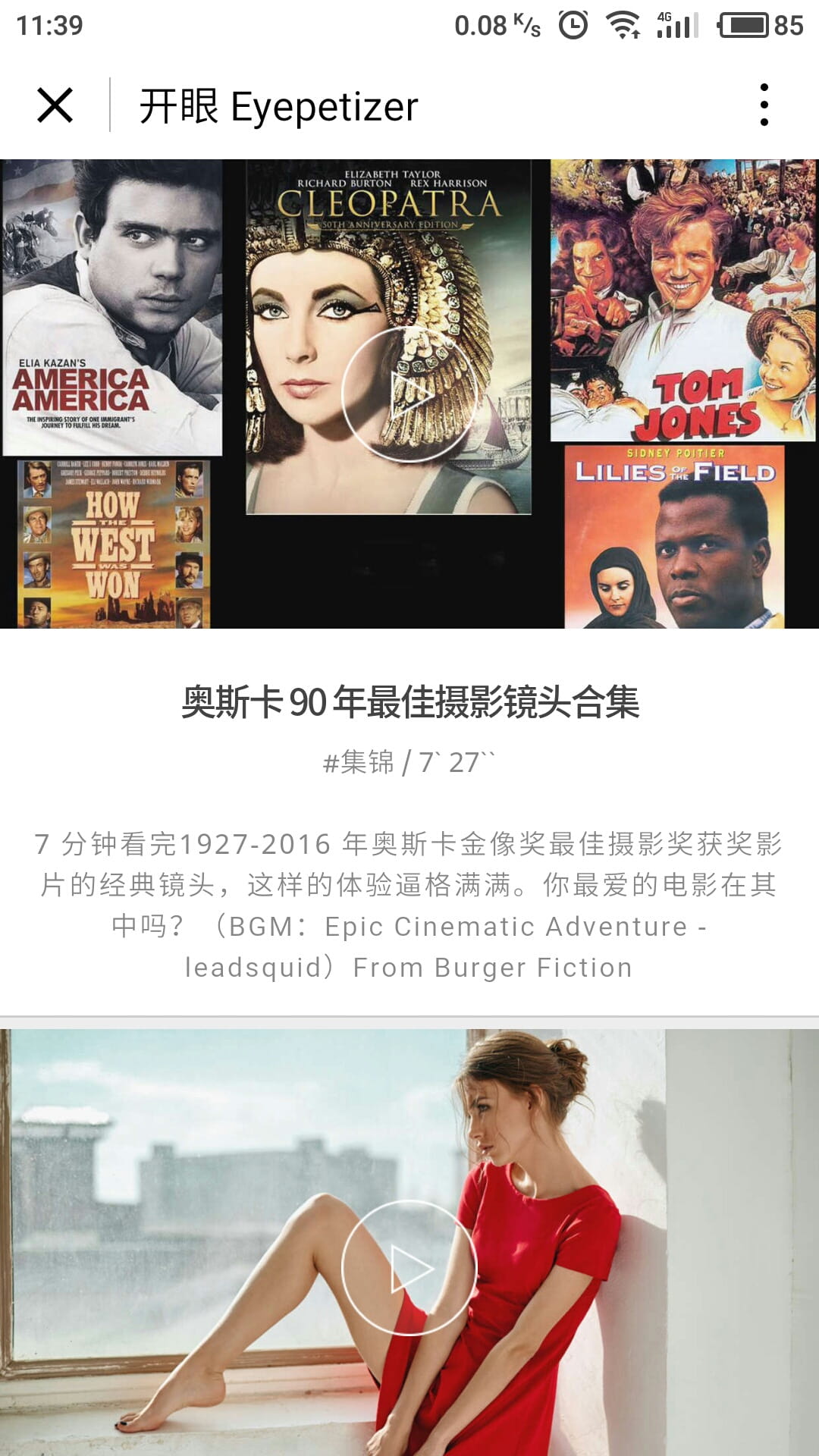The image size is (819, 1456).
Task: Play the Oscar cinematography compilation video
Action: click(x=409, y=394)
